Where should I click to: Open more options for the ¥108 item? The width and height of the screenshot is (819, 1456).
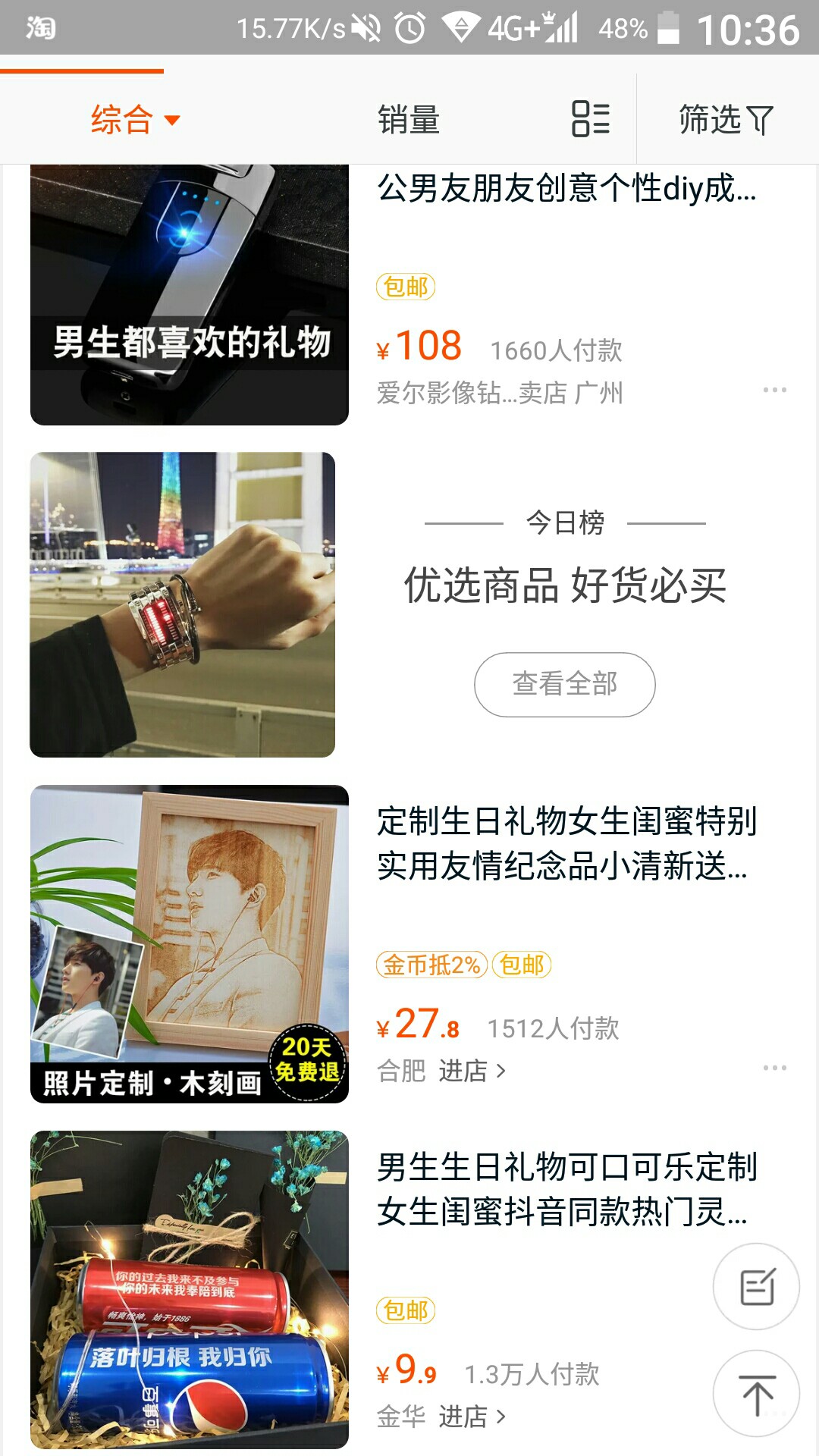(774, 390)
